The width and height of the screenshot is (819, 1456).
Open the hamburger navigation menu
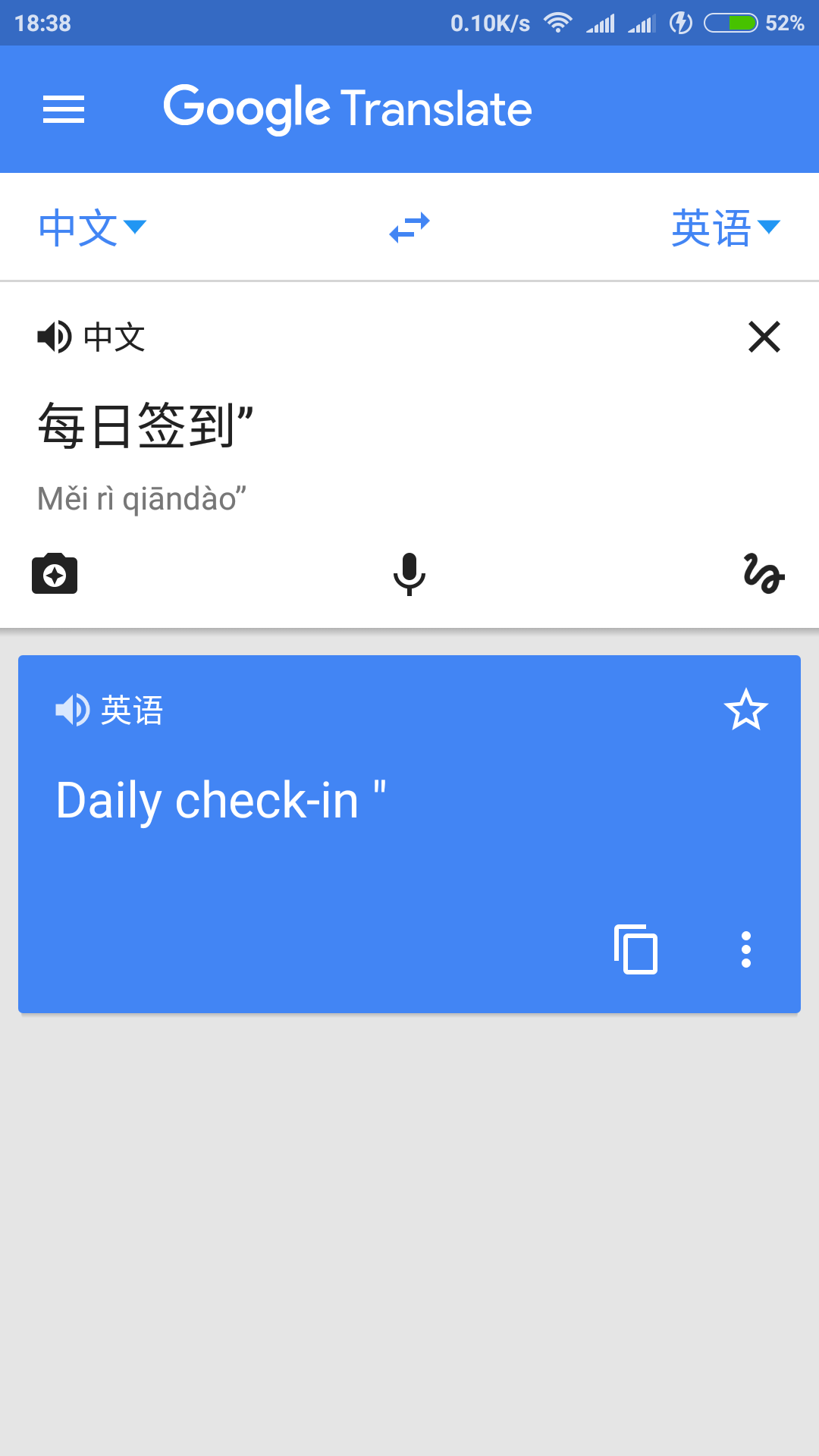[64, 109]
